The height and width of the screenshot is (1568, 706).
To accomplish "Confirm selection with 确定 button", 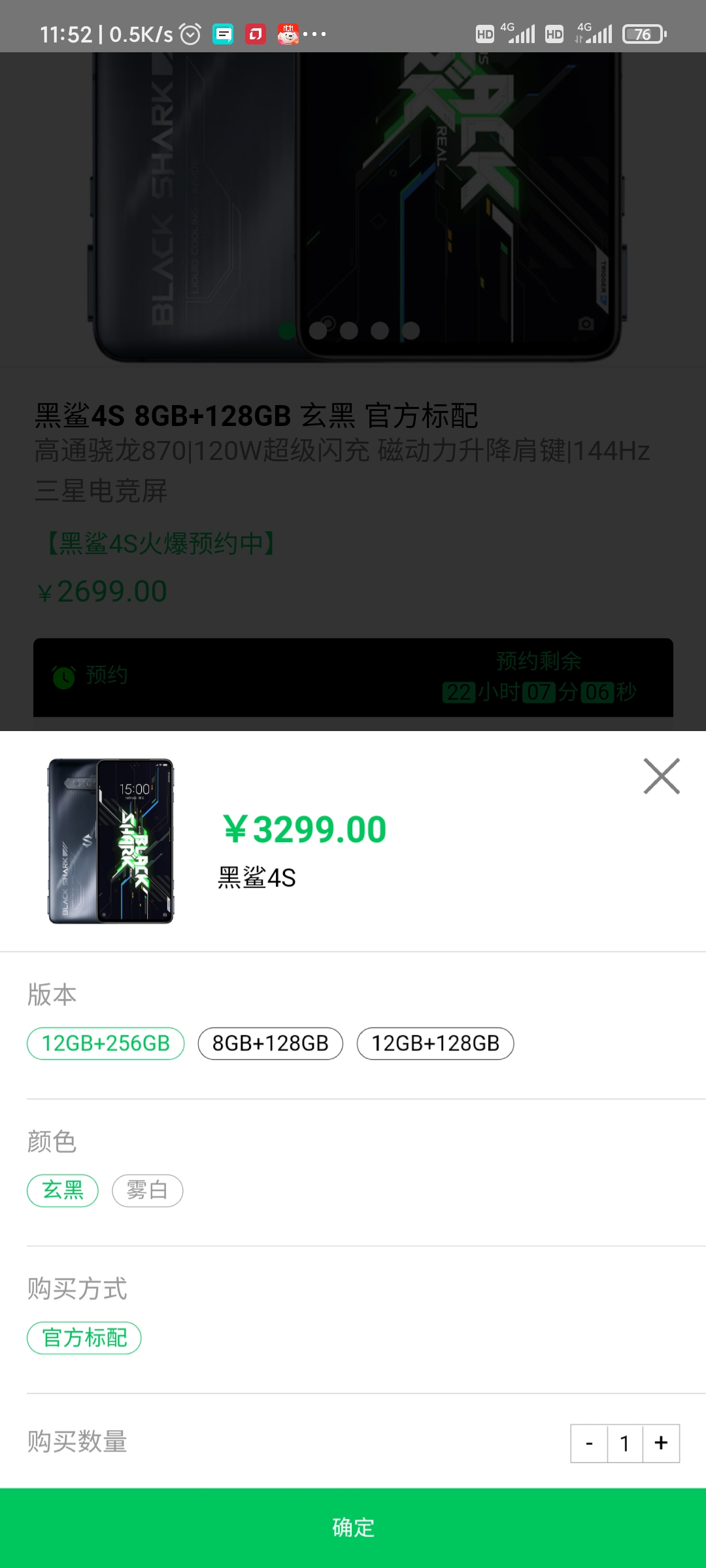I will [x=353, y=1527].
